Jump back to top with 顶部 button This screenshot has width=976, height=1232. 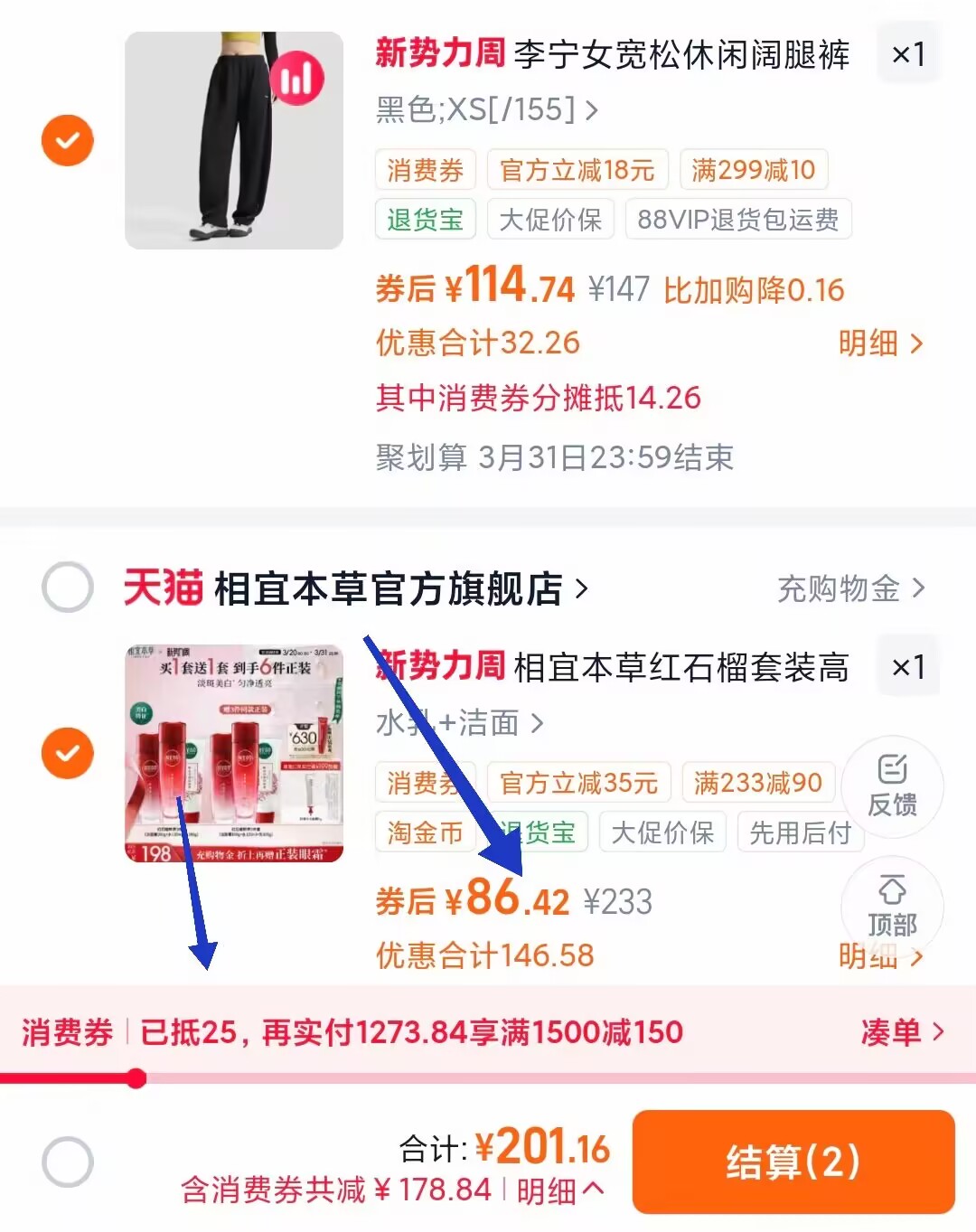892,908
